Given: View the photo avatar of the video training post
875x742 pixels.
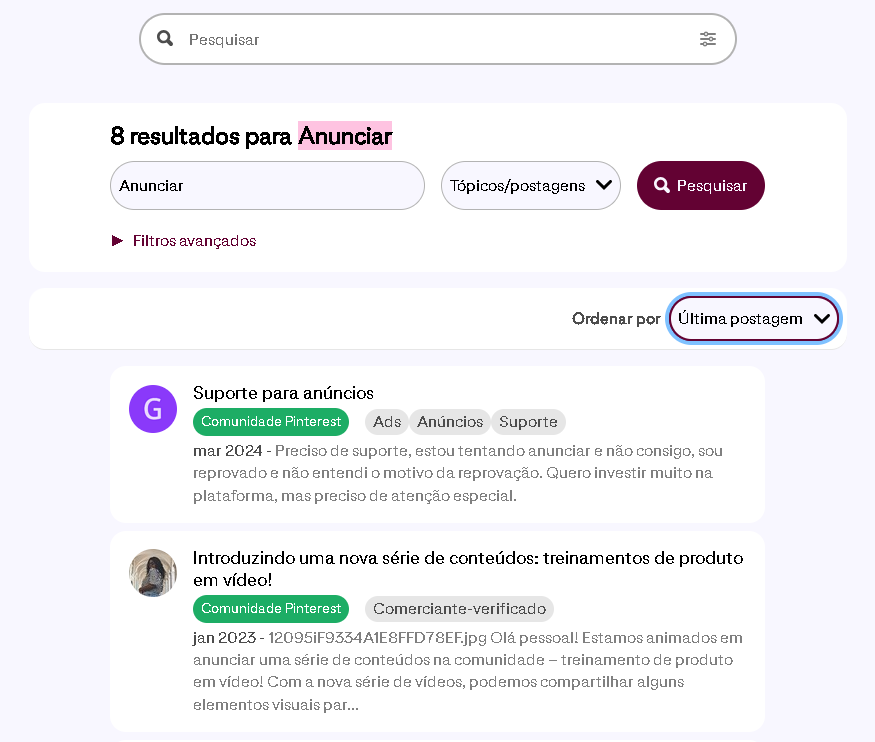Looking at the screenshot, I should (x=153, y=573).
